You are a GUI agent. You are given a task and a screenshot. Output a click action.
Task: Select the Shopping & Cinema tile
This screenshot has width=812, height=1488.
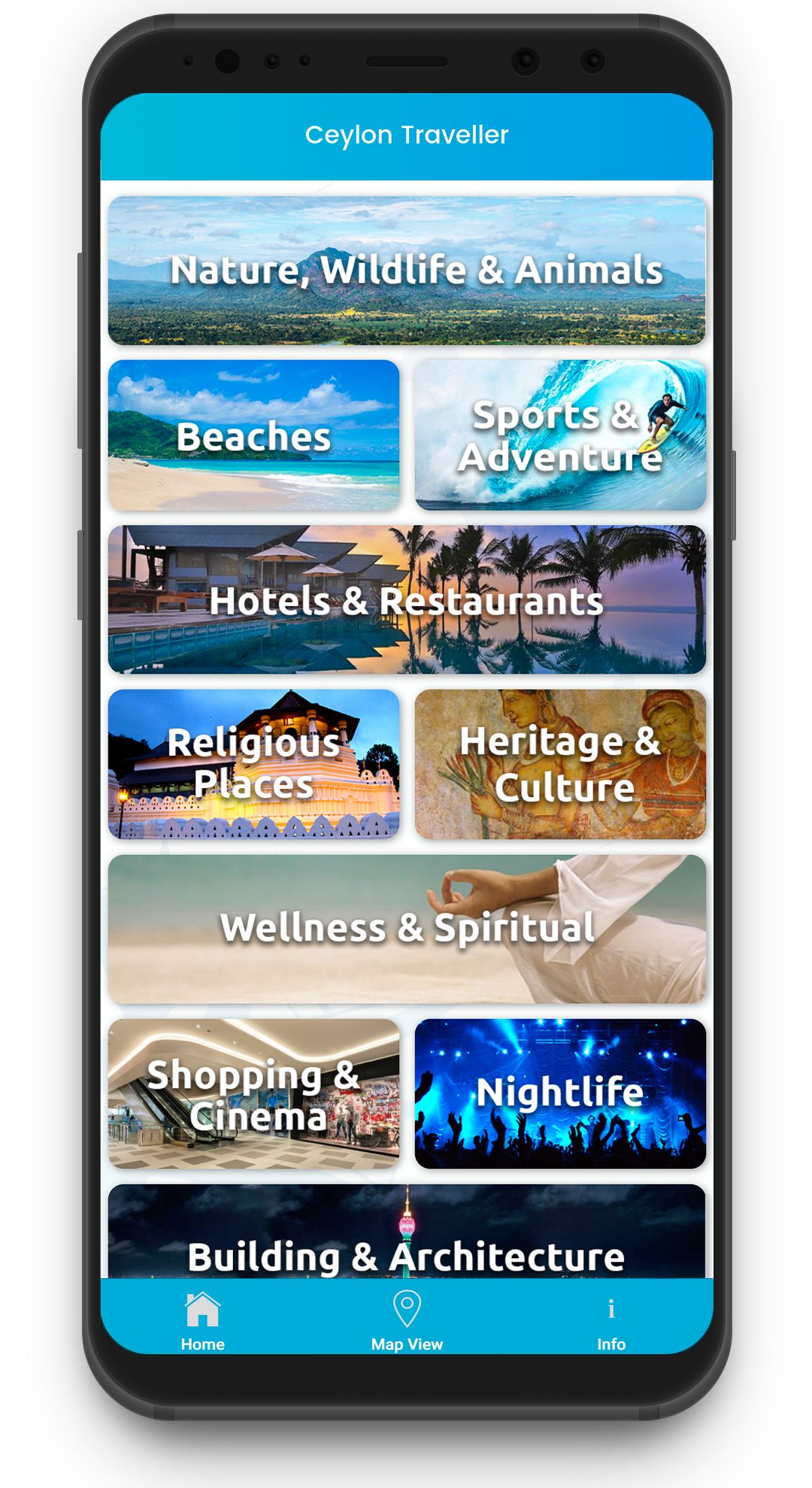tap(253, 1093)
